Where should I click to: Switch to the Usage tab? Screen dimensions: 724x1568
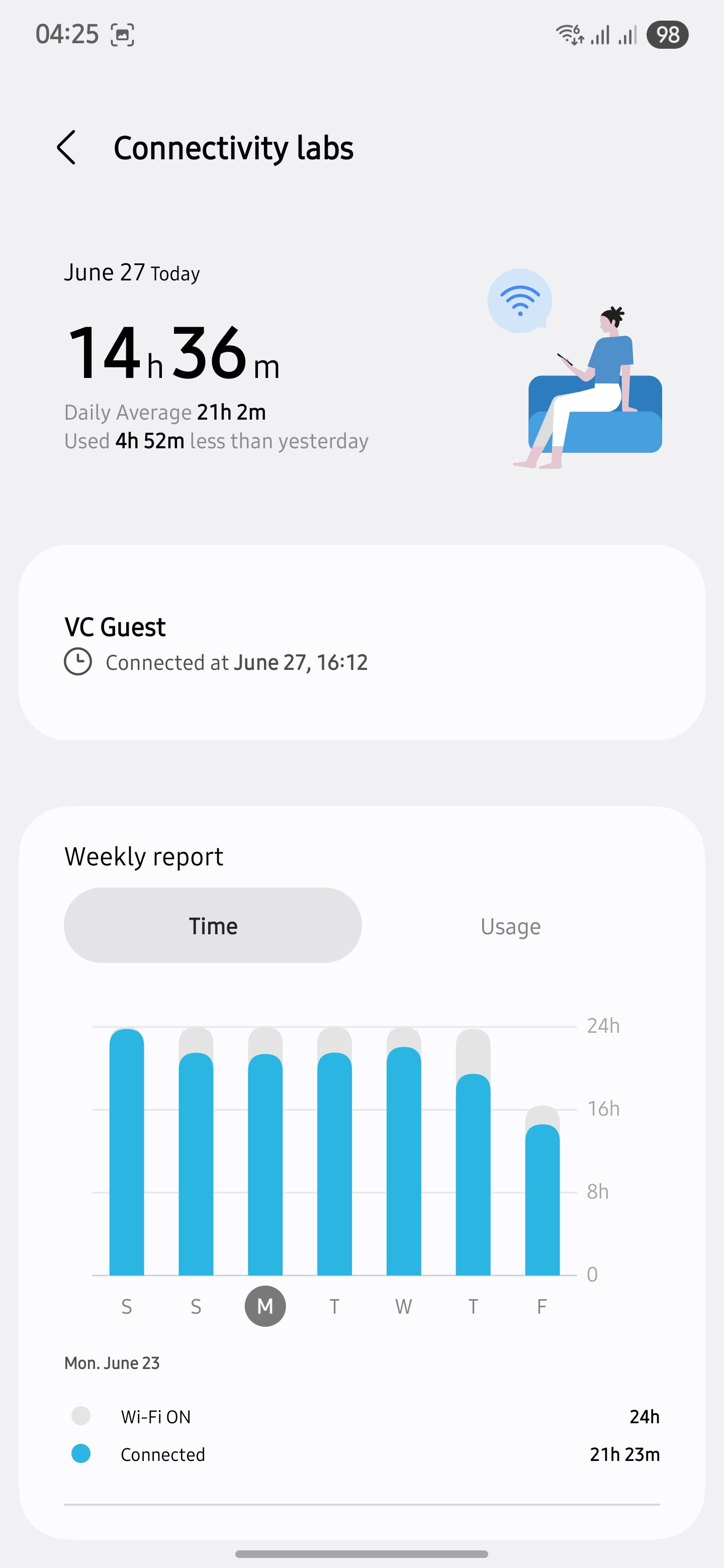(x=510, y=926)
